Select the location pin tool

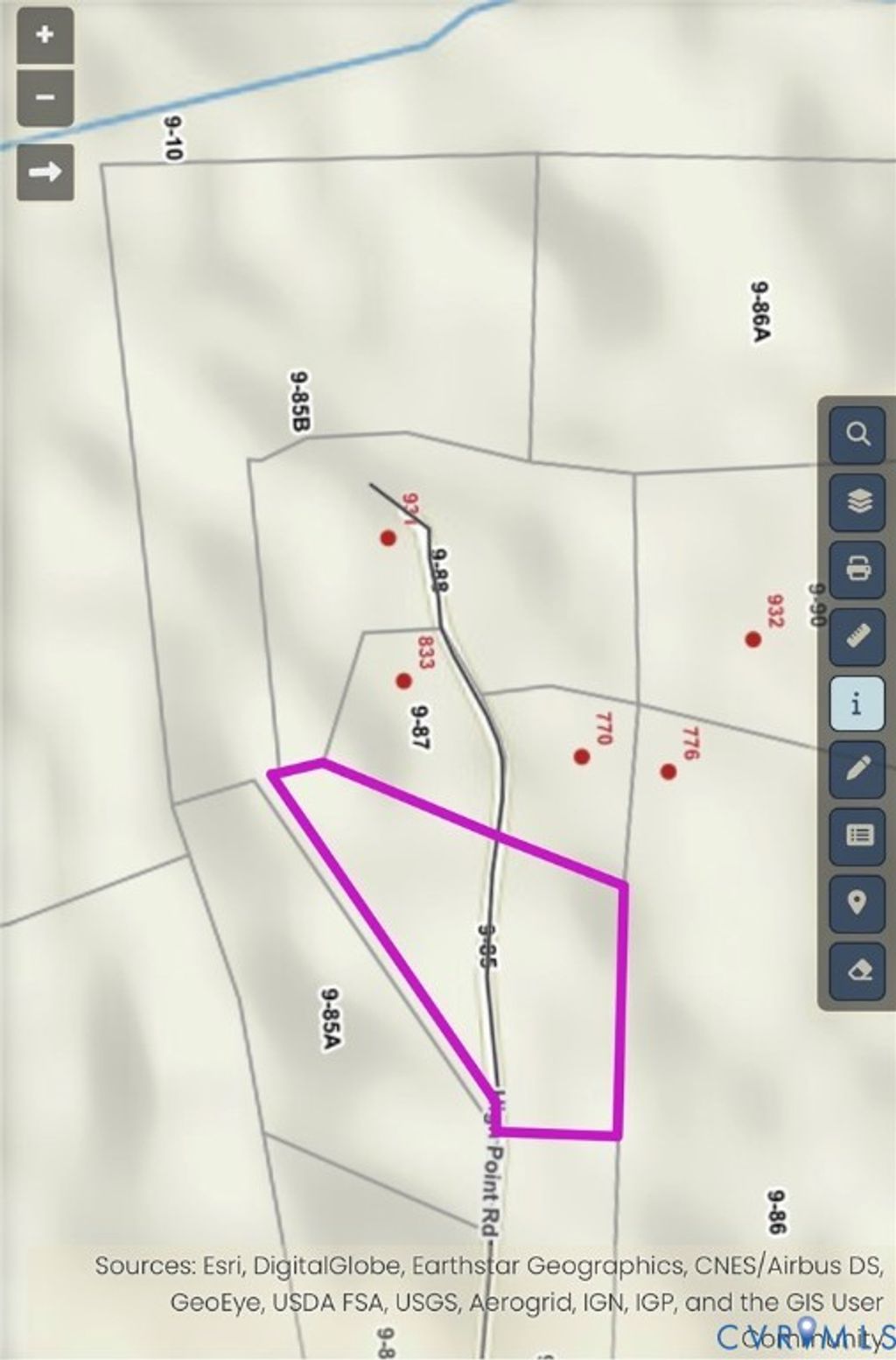point(857,902)
